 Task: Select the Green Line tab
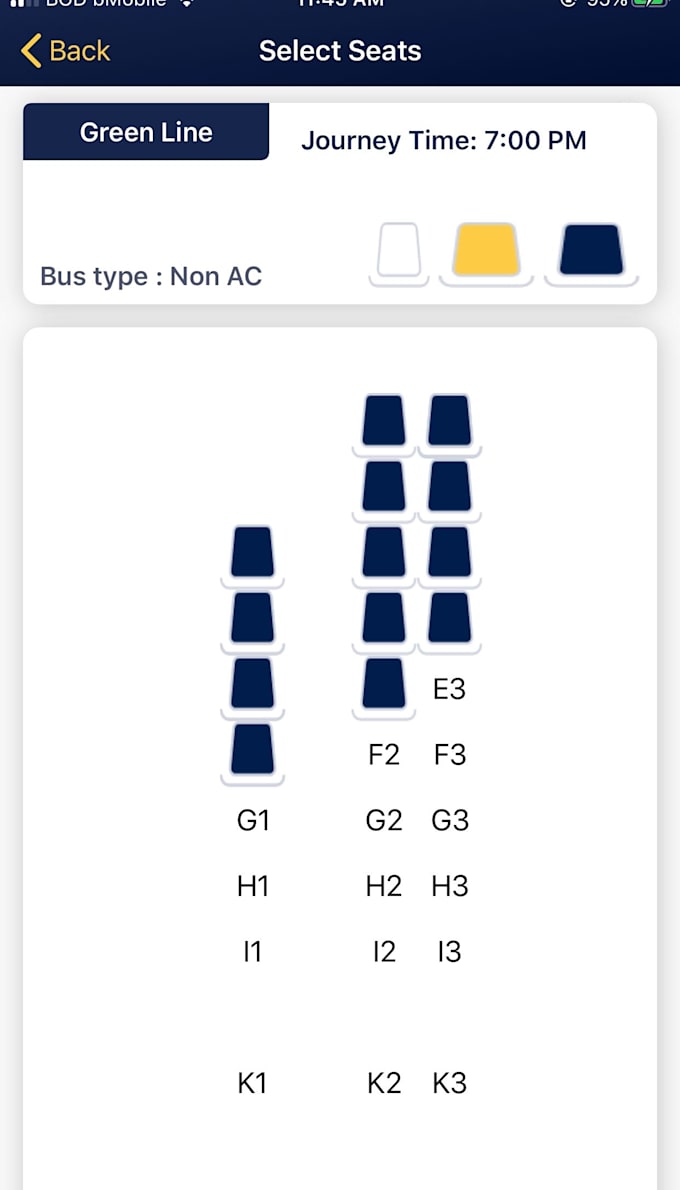[146, 132]
